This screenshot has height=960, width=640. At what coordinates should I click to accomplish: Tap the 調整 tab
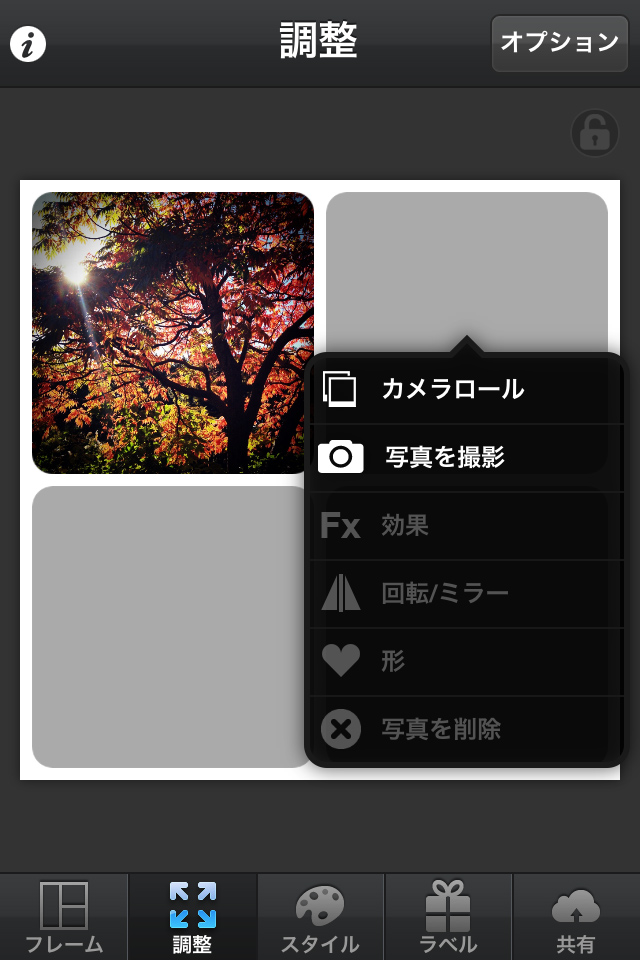[192, 917]
